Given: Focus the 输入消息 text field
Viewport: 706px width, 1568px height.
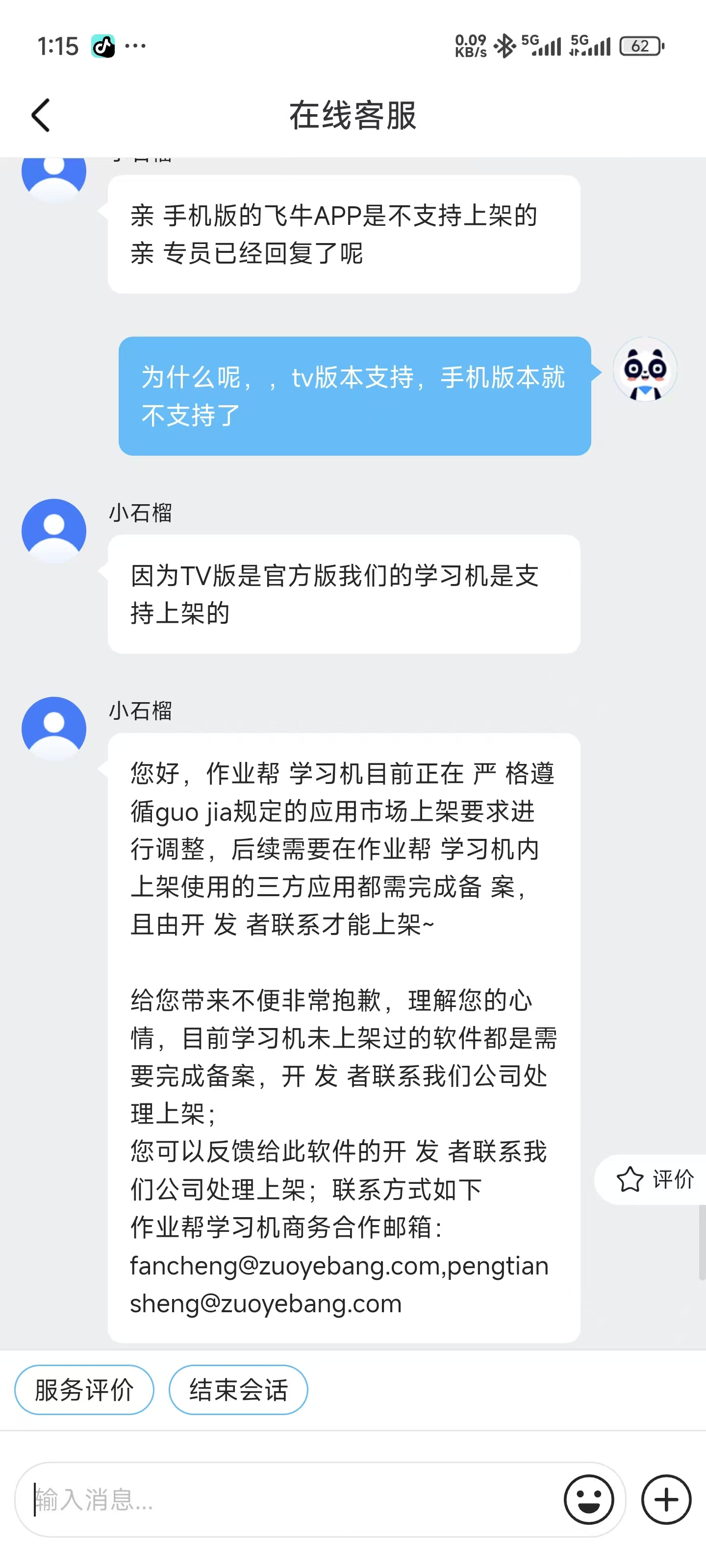Looking at the screenshot, I should tap(292, 1499).
